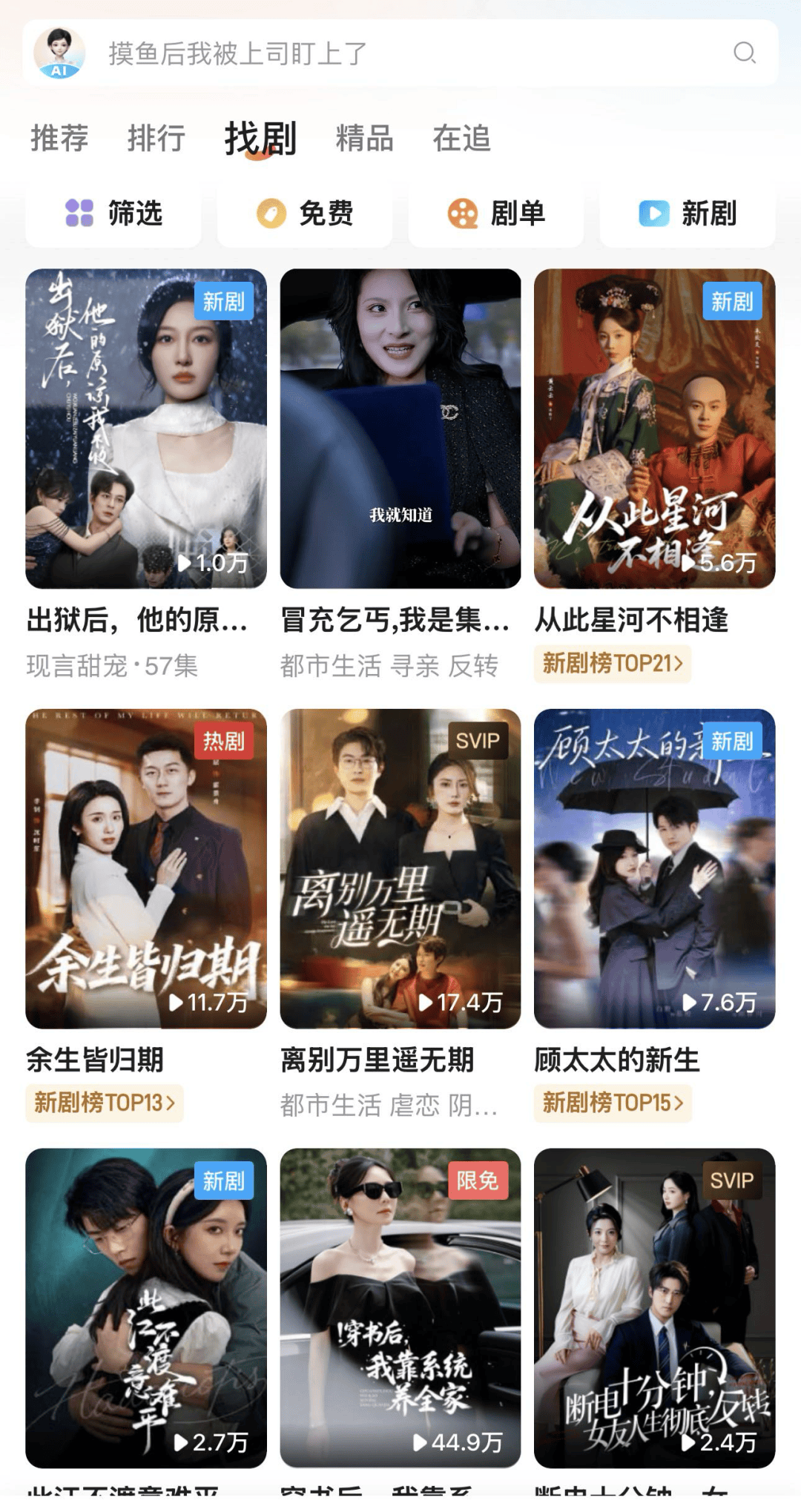801x1512 pixels.
Task: Switch to the 排行 tab
Action: pos(156,139)
